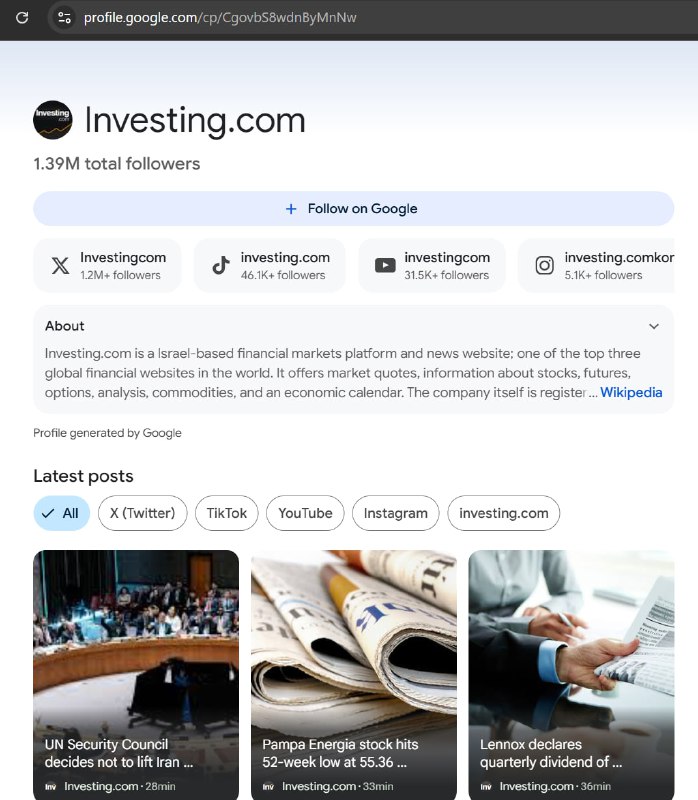Open the YouTube investingcom channel card

coord(432,265)
